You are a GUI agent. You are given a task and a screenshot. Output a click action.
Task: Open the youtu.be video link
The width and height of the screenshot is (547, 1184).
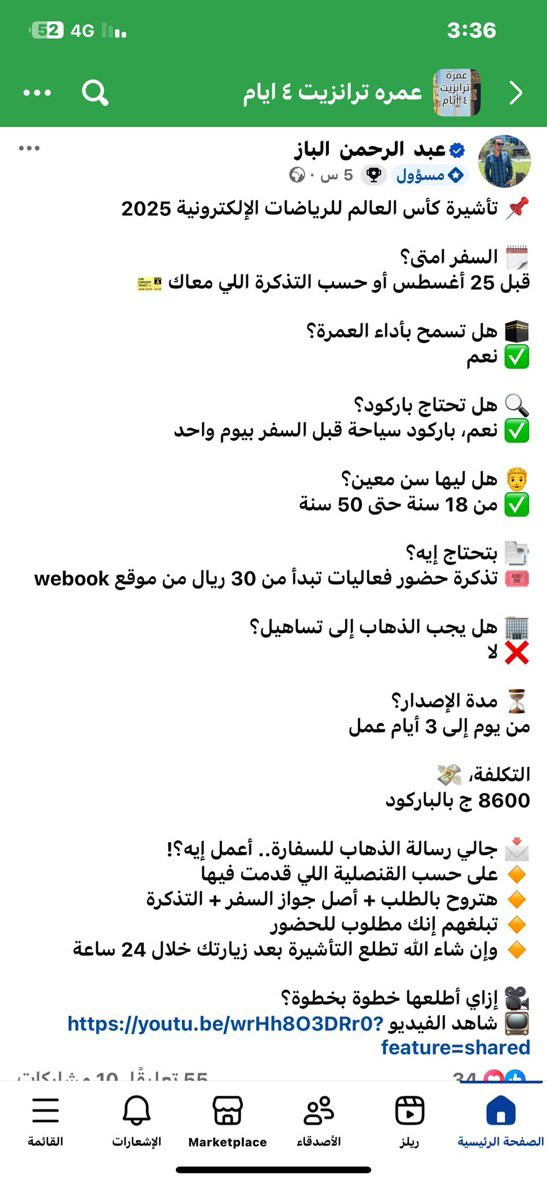pyautogui.click(x=298, y=1035)
